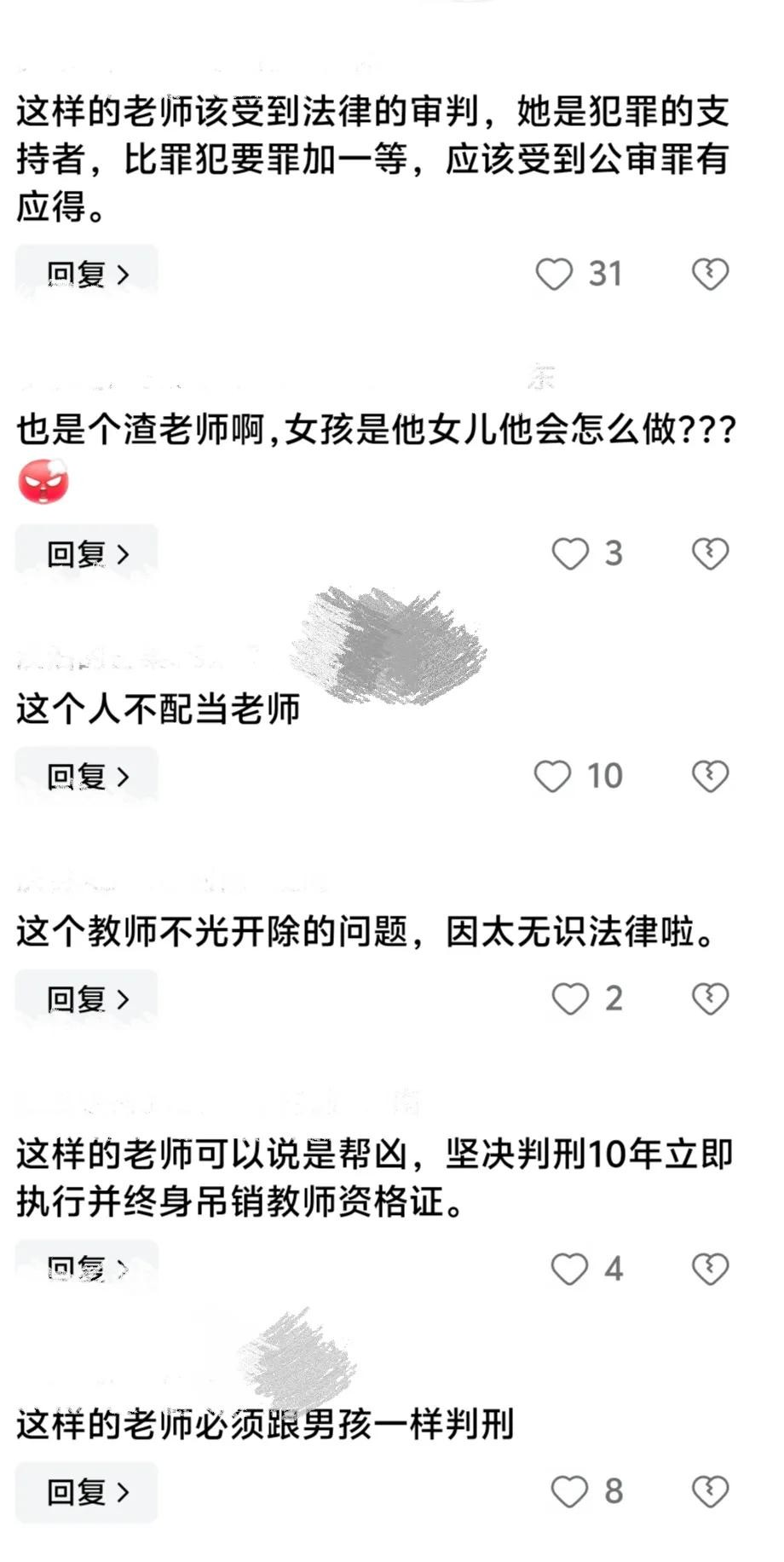Dislike the 跟男孩一样判刑 comment
784x1562 pixels.
pyautogui.click(x=709, y=1491)
